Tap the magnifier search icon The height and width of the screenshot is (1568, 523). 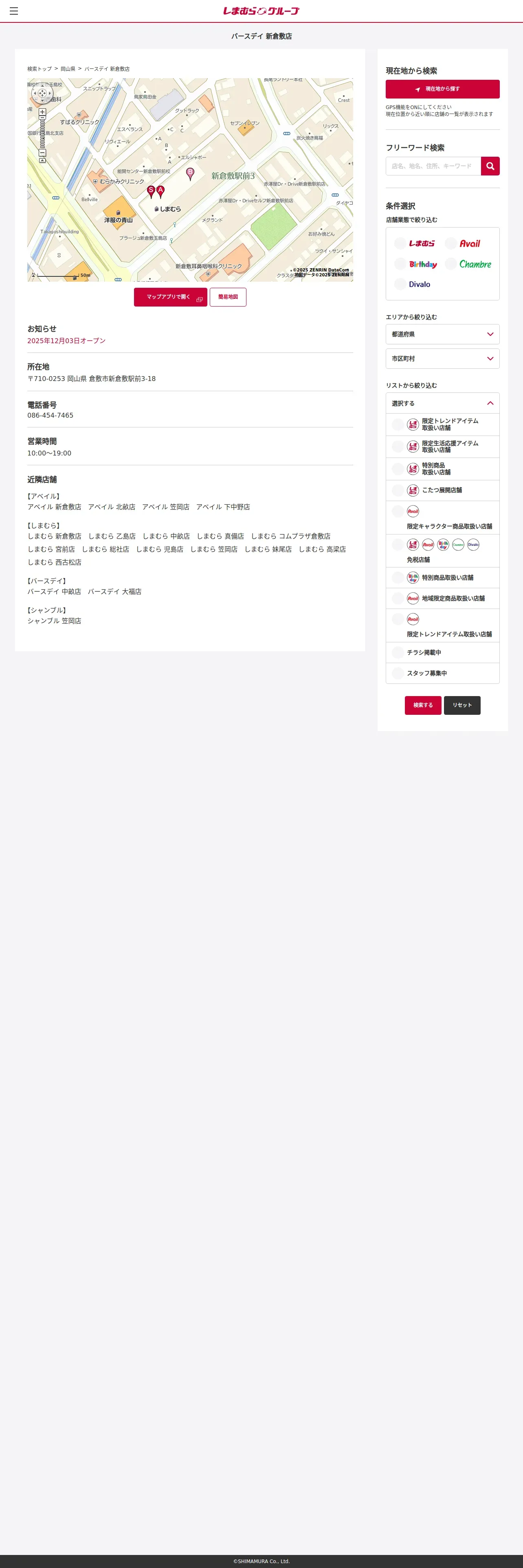tap(490, 166)
